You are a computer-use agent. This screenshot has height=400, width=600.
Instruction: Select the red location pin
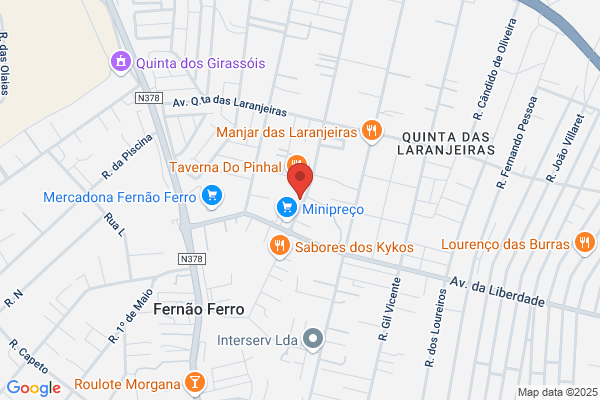click(300, 181)
